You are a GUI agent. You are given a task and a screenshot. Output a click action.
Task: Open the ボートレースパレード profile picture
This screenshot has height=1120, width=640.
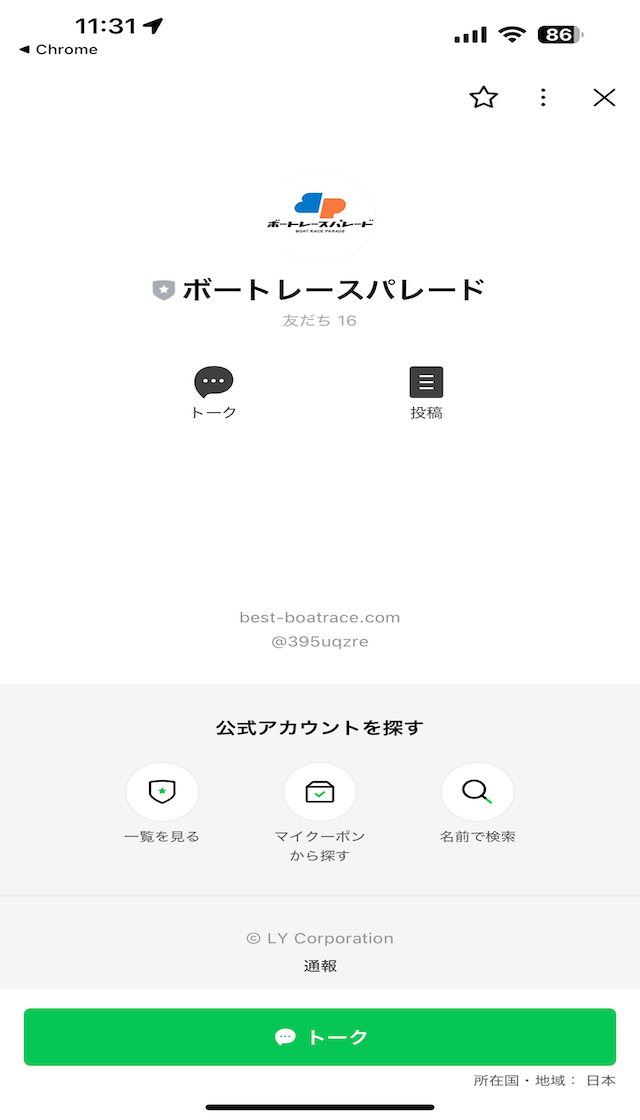click(320, 217)
